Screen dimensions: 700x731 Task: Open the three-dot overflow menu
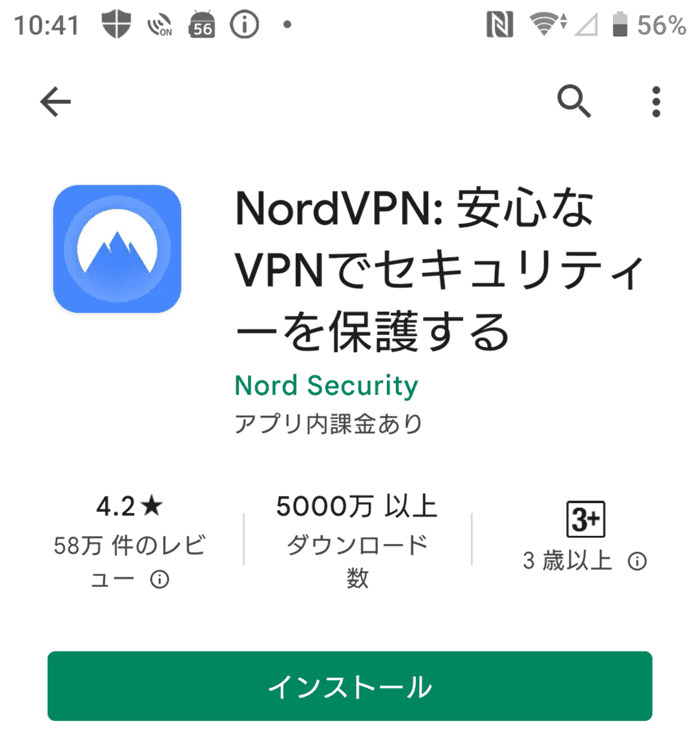pyautogui.click(x=656, y=101)
